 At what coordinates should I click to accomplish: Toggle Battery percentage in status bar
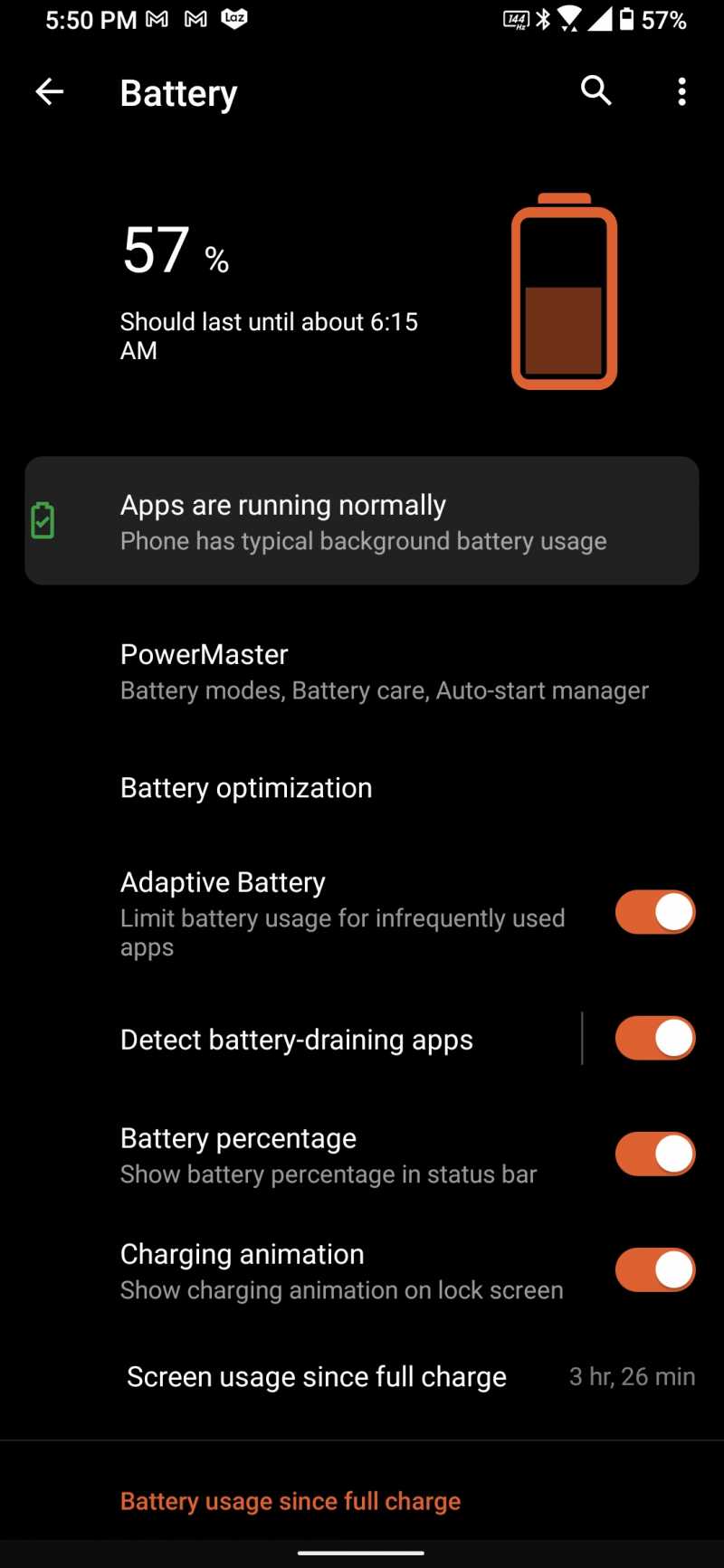655,1155
